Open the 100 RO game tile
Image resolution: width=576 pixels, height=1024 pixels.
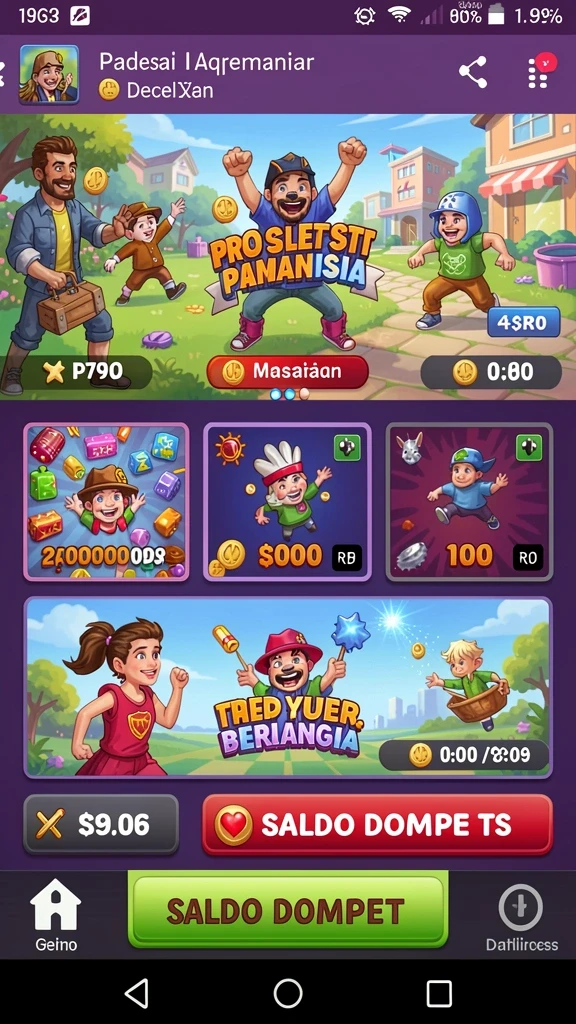470,502
